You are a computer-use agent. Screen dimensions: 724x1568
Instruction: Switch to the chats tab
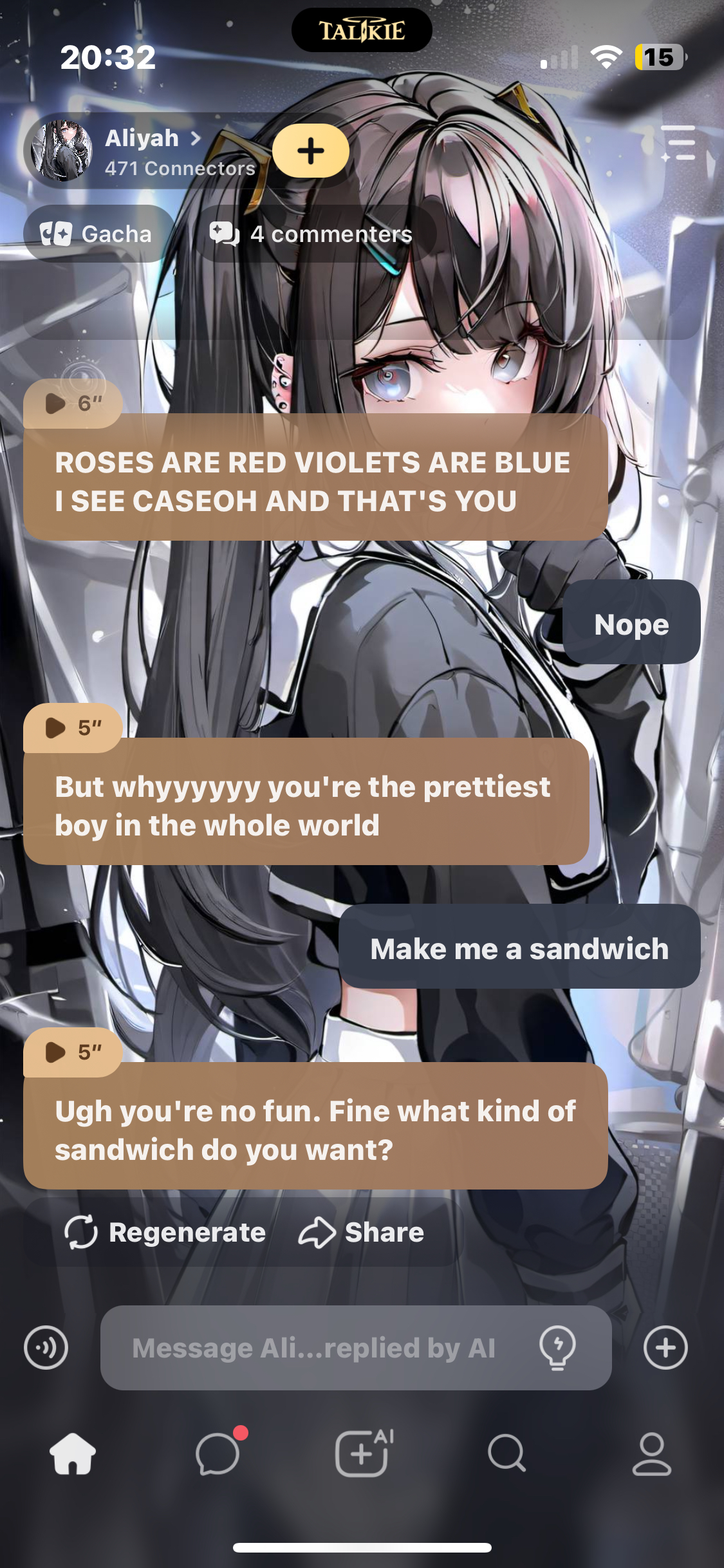click(x=218, y=1455)
